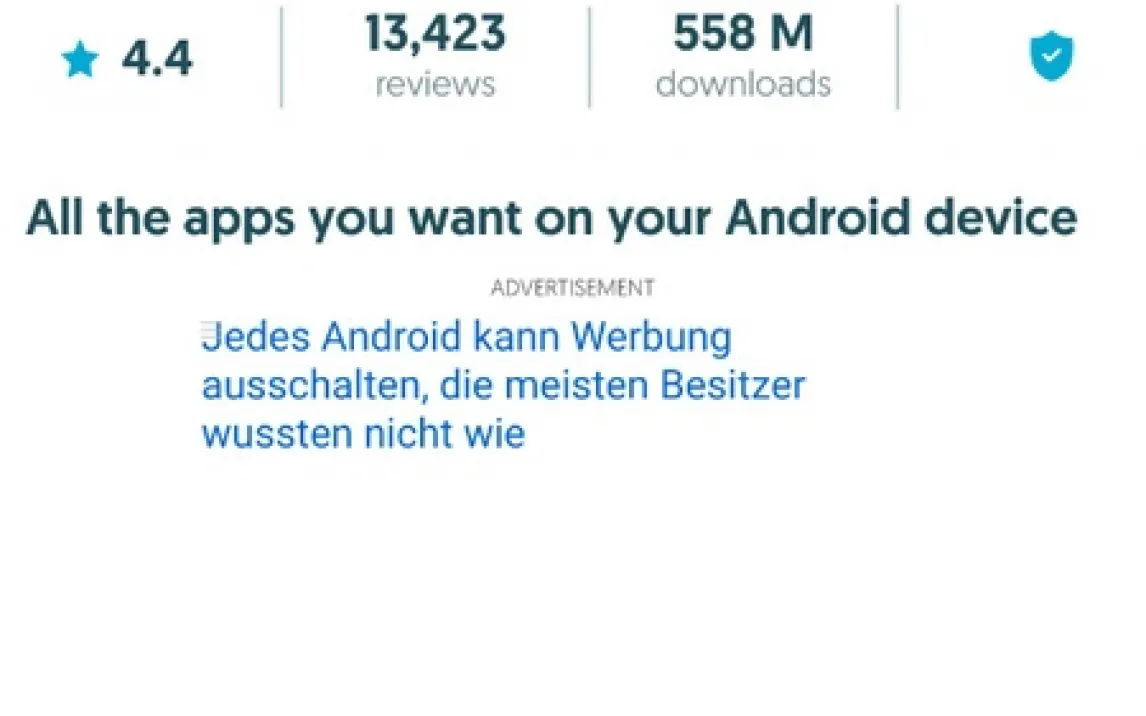Image resolution: width=1146 pixels, height=716 pixels.
Task: Open the 4.4 star rating
Action: (127, 60)
